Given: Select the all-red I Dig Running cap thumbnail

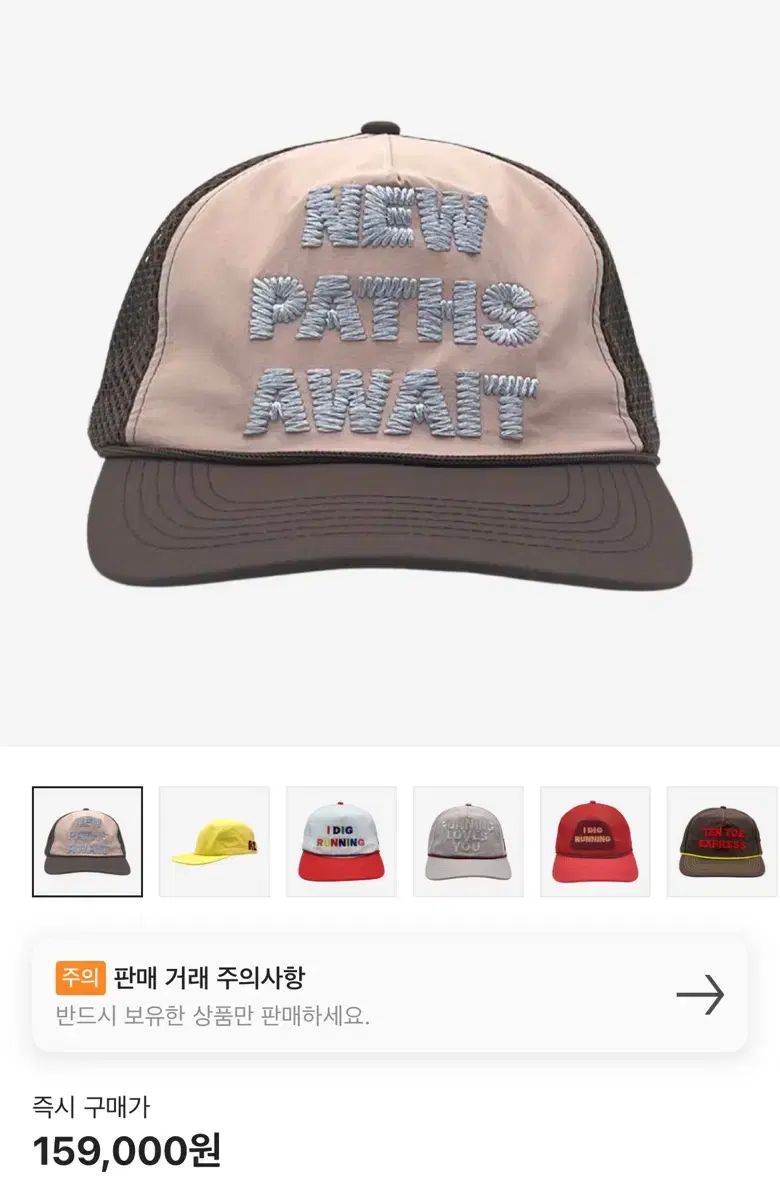Looking at the screenshot, I should click(595, 841).
